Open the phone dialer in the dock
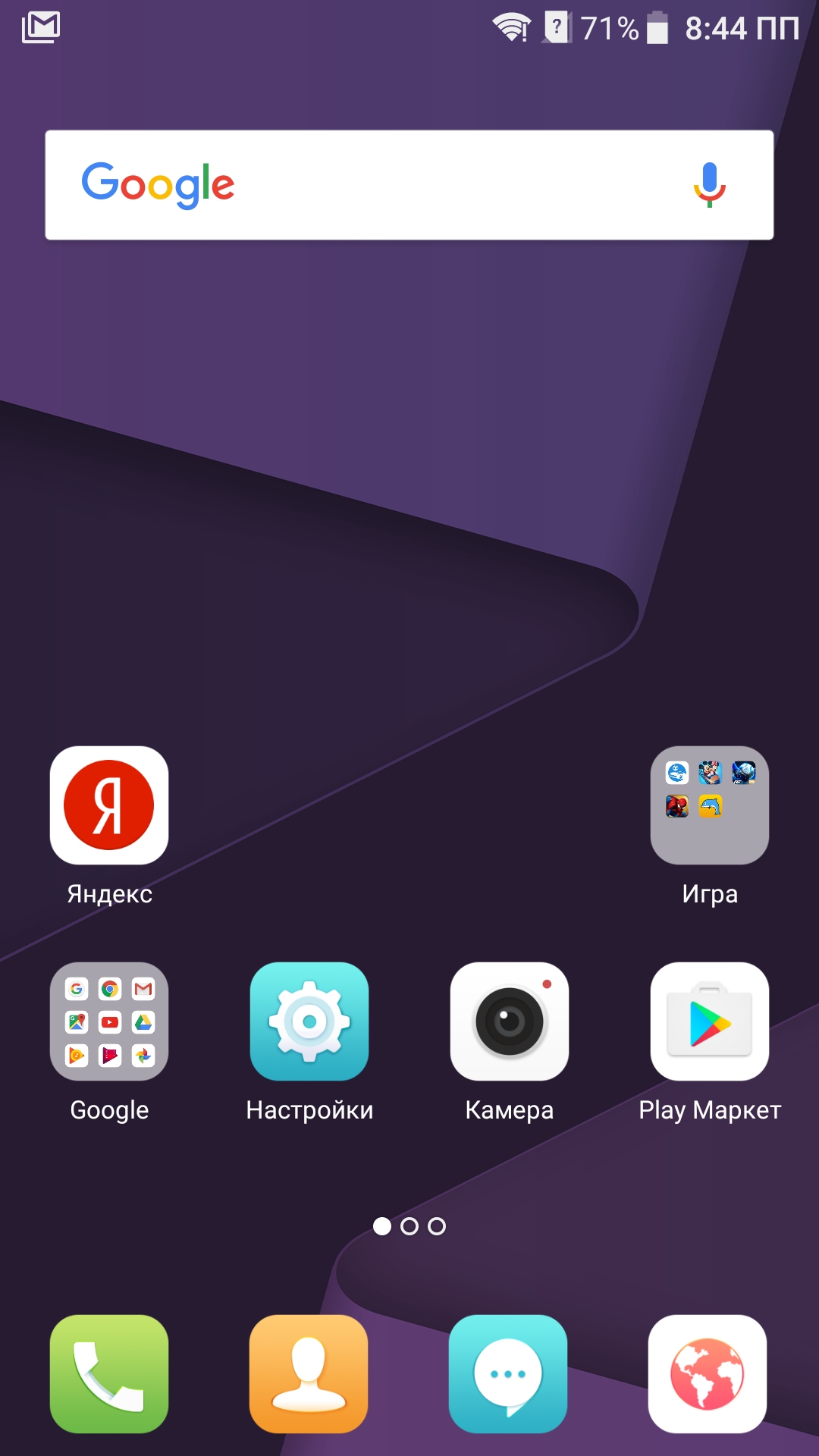 point(109,1374)
